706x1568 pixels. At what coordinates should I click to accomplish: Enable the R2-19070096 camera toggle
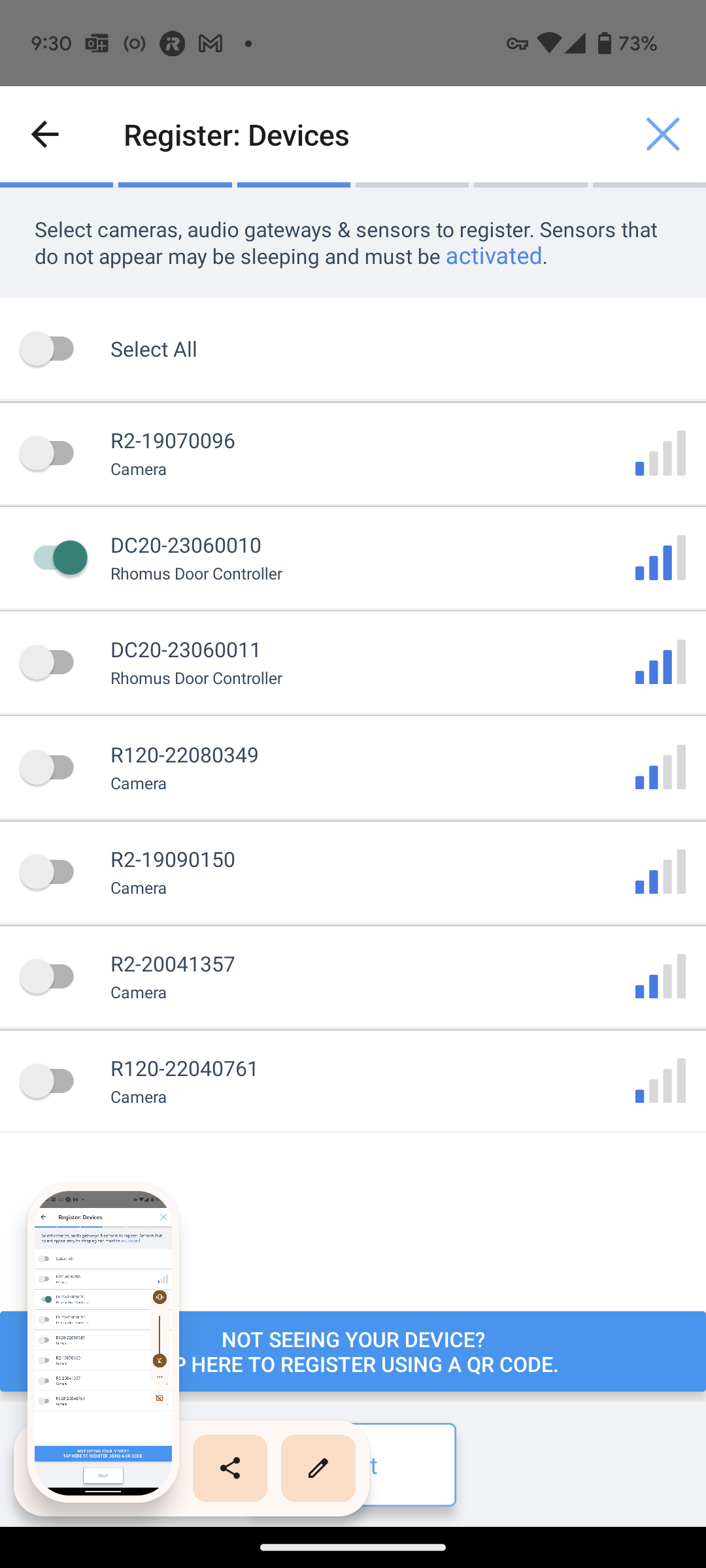click(49, 453)
